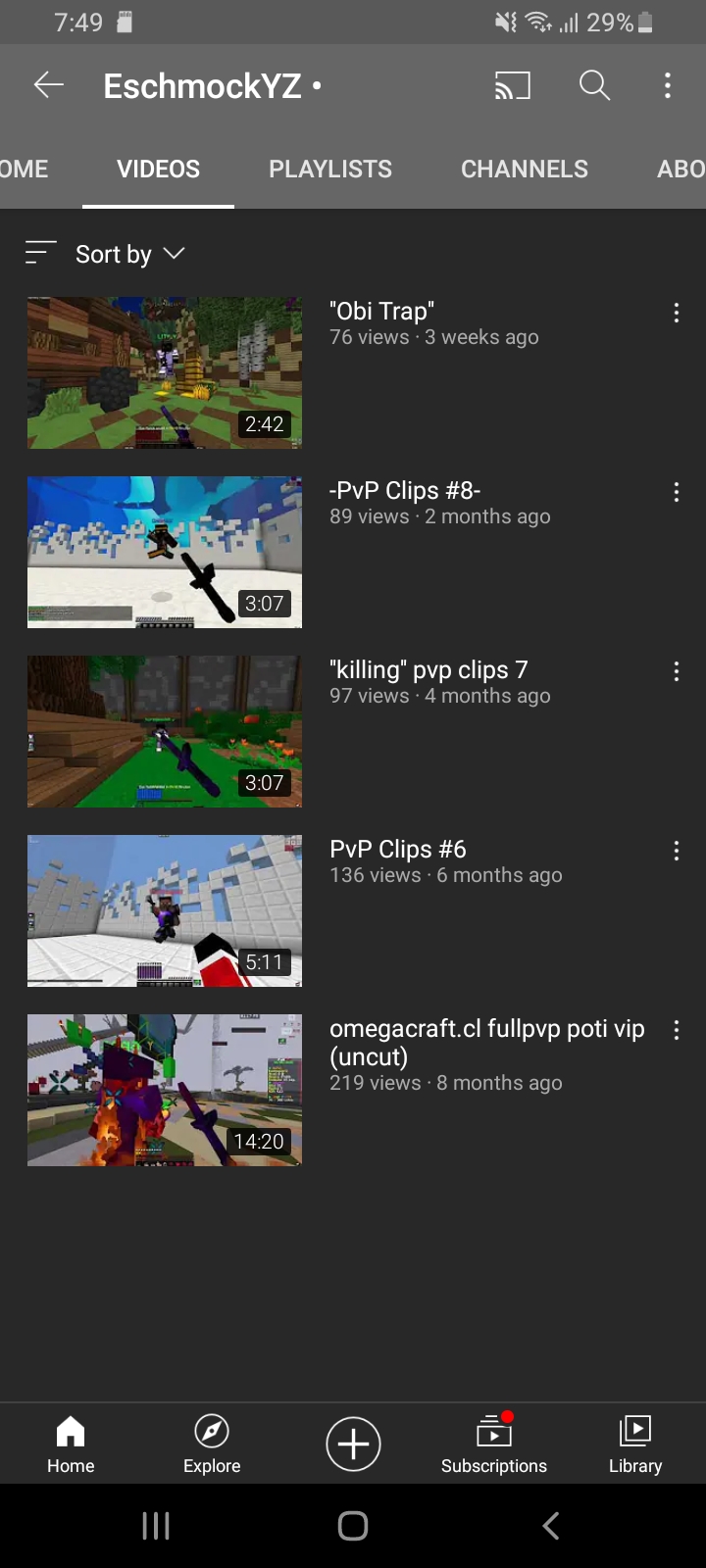
Task: Open options for PvP Clips #6
Action: tap(677, 852)
